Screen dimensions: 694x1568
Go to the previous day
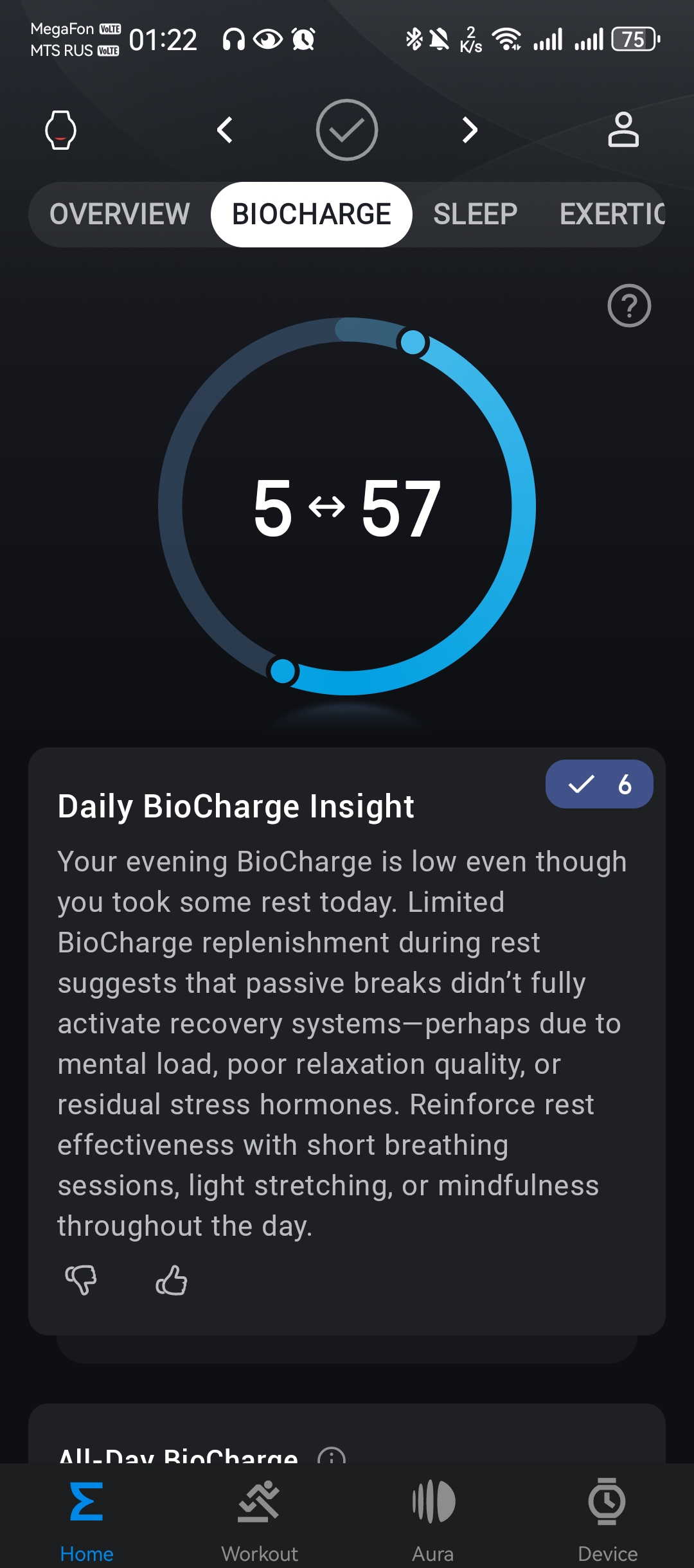(224, 130)
